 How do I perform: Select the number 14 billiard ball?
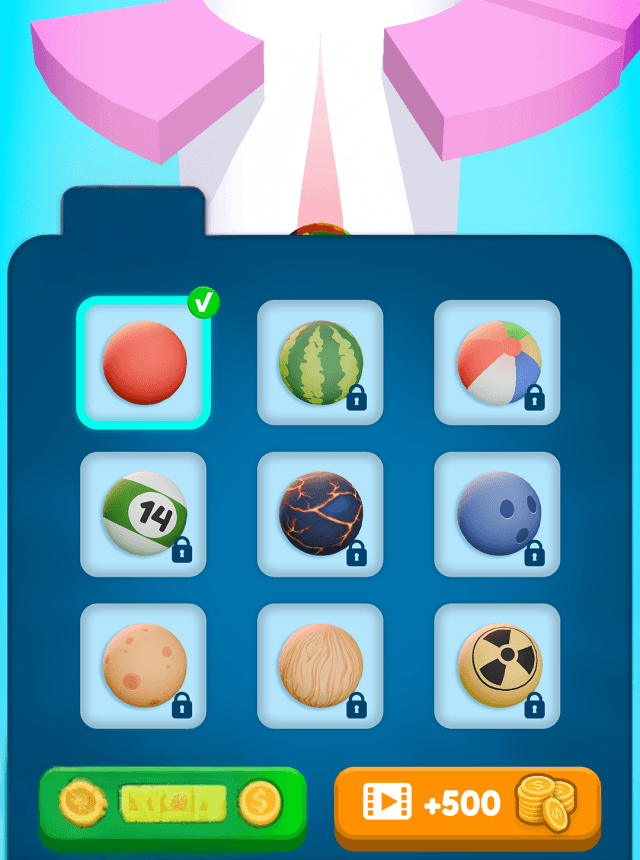[144, 514]
